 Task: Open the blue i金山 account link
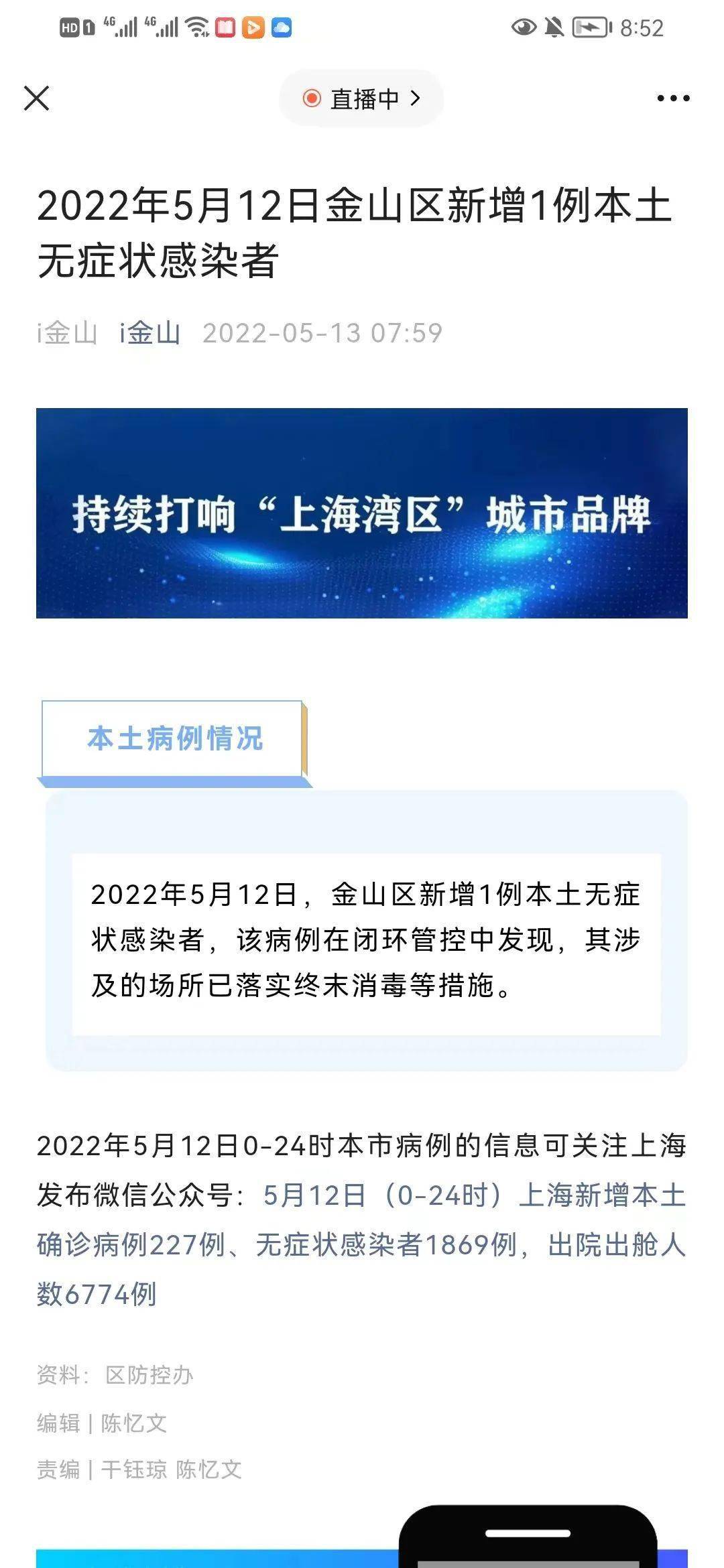point(150,333)
